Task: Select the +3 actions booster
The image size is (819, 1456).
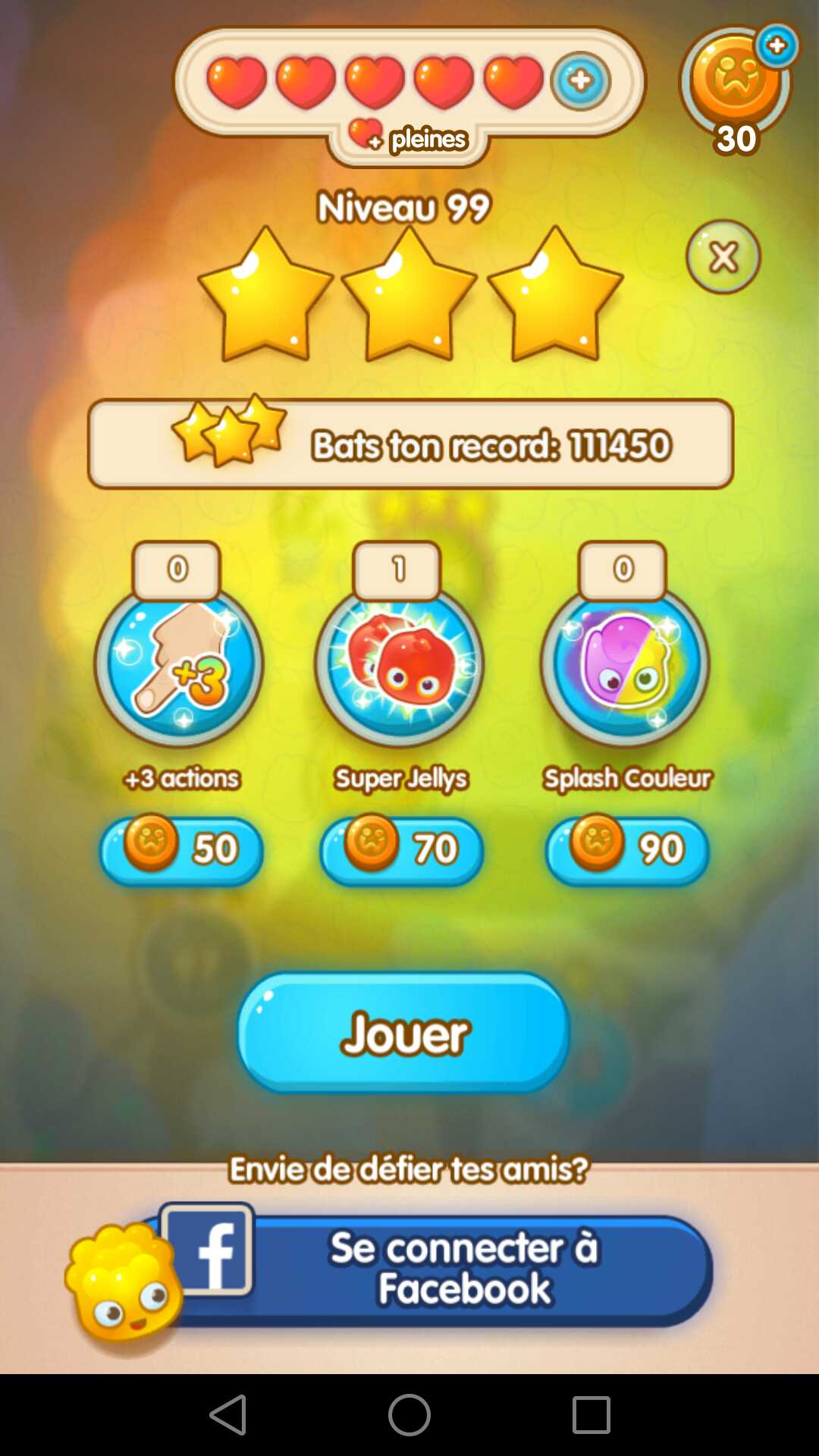Action: (179, 664)
